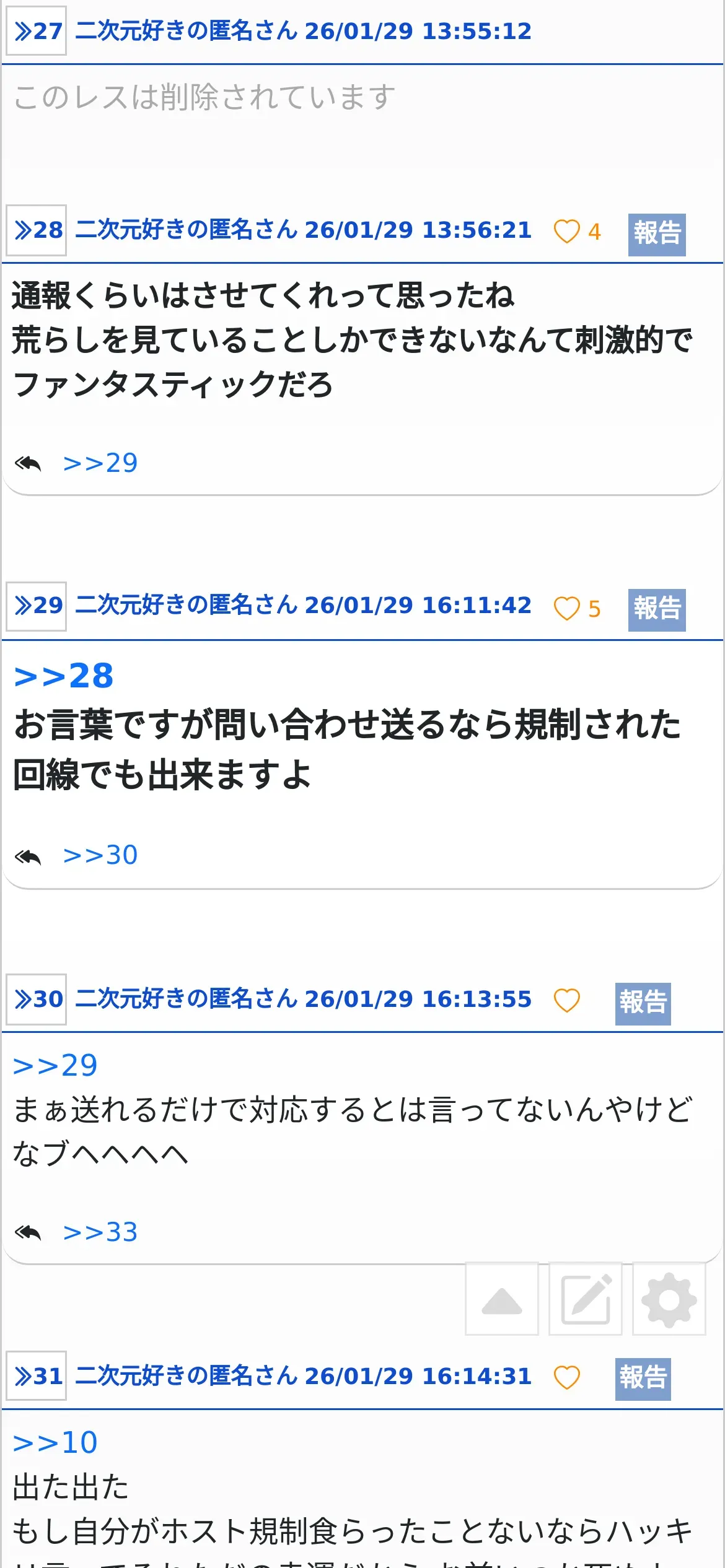
Task: Report post 29 using the 報告 button
Action: [x=657, y=610]
